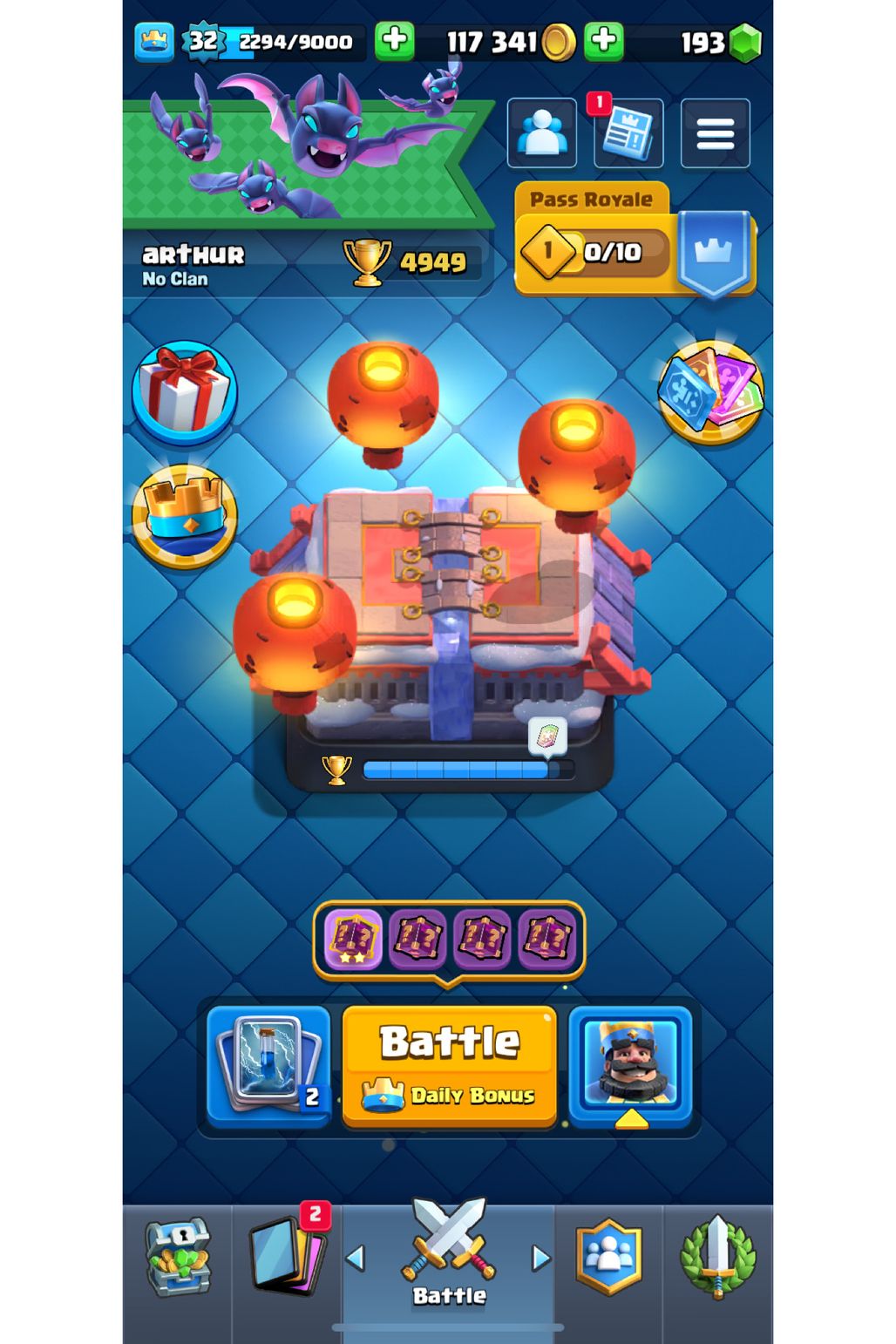Tap the yellow Battle button
Screen dimensions: 896x1344
click(449, 1065)
